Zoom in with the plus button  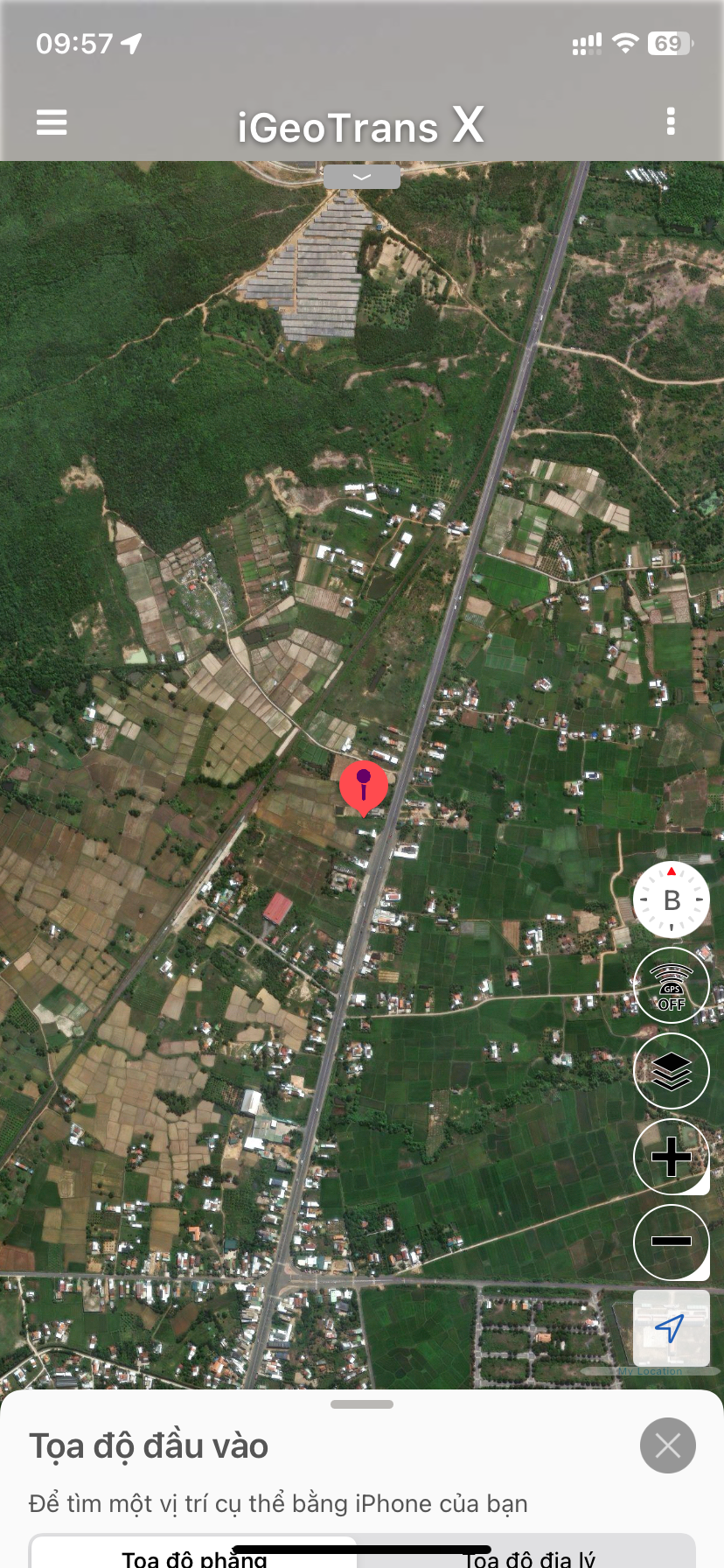[672, 1157]
